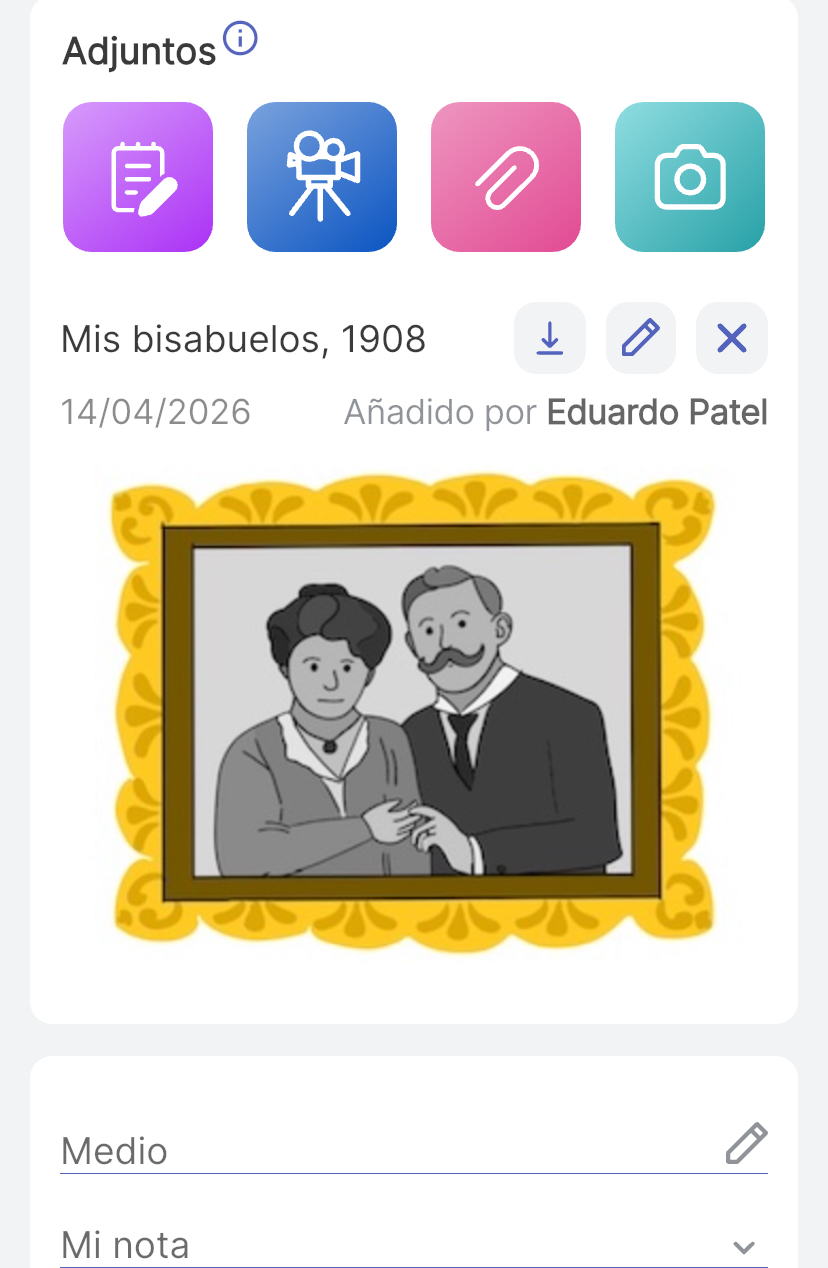Click the date 14/04/2026
Screen dimensions: 828x1268
(156, 411)
